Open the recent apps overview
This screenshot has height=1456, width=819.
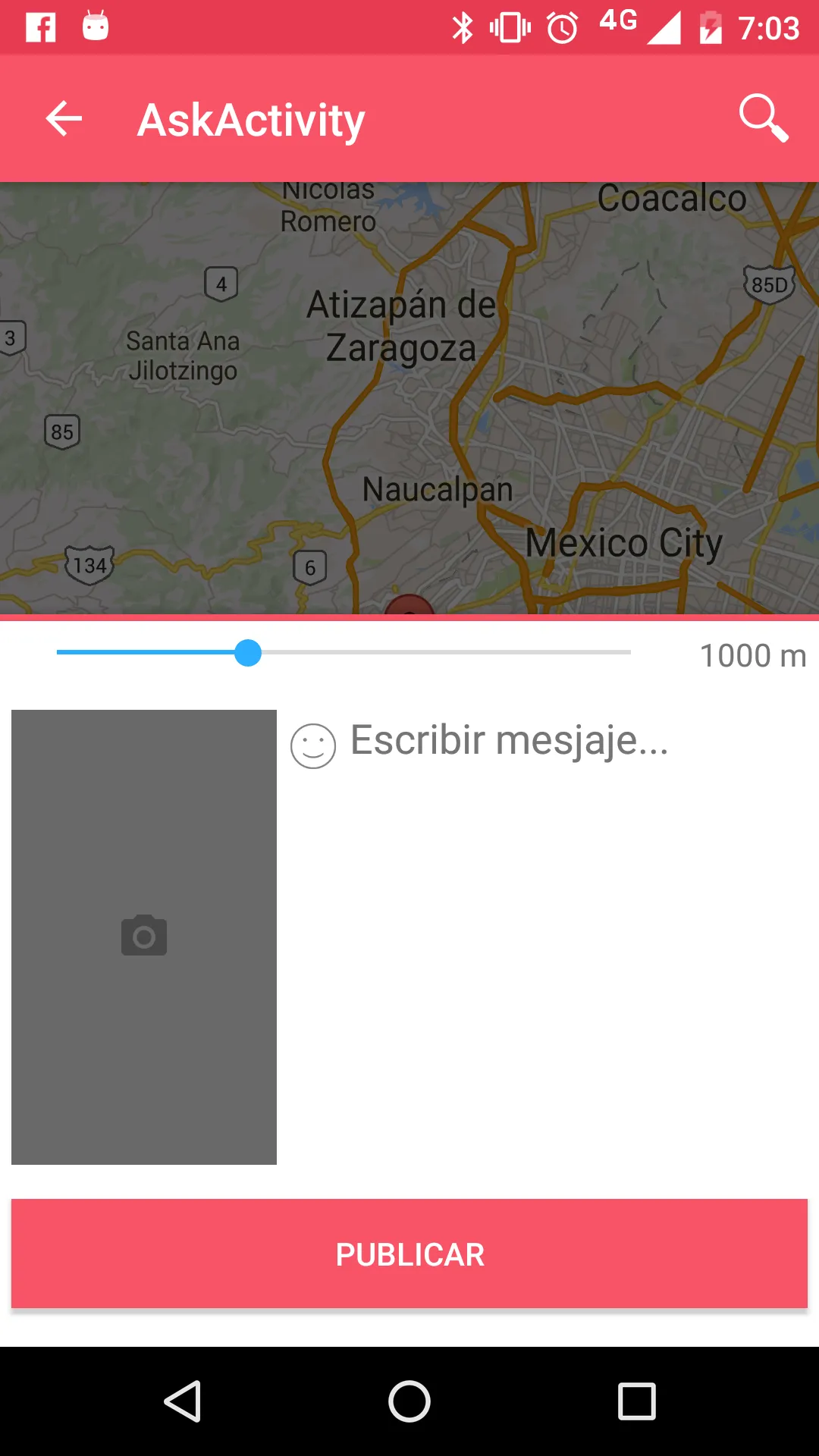click(636, 1401)
